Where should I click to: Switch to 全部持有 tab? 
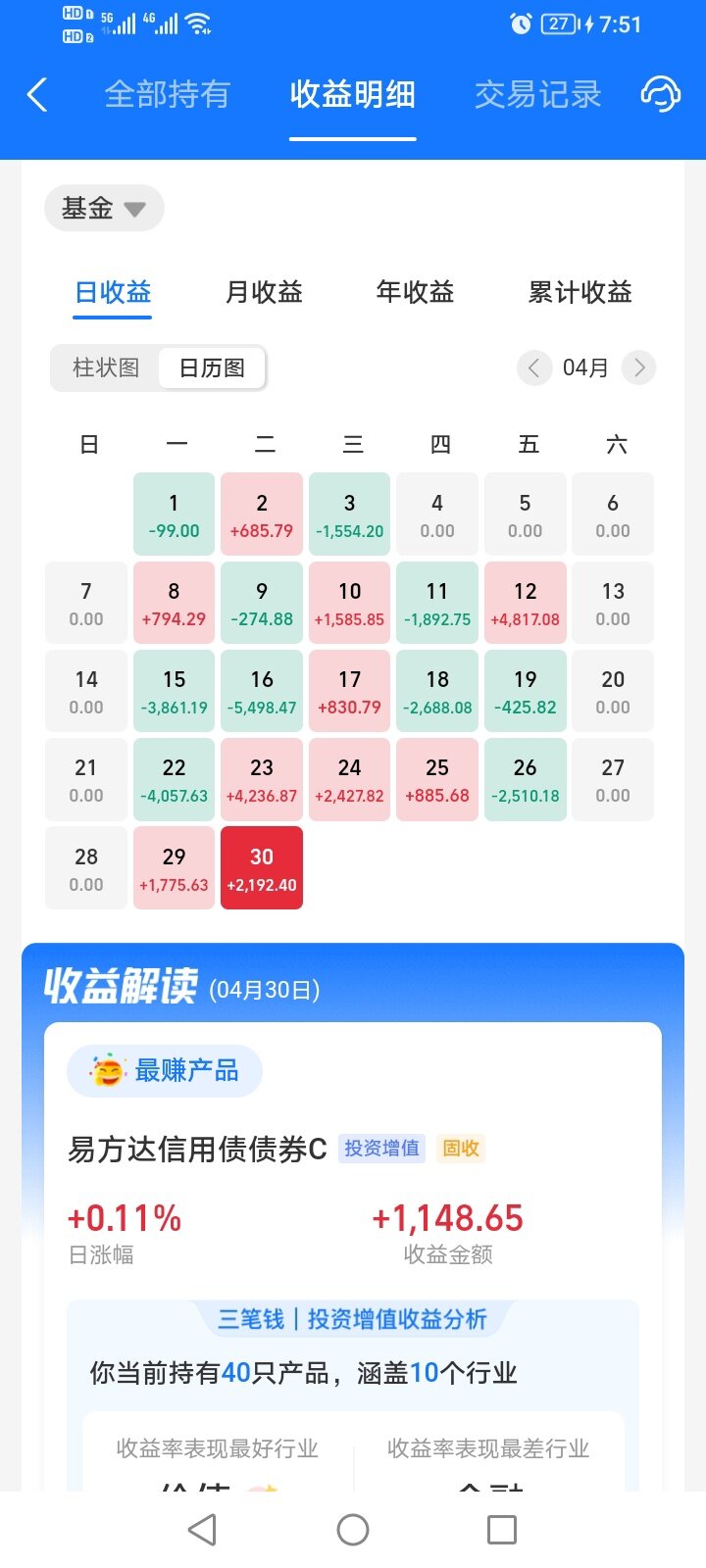click(167, 95)
